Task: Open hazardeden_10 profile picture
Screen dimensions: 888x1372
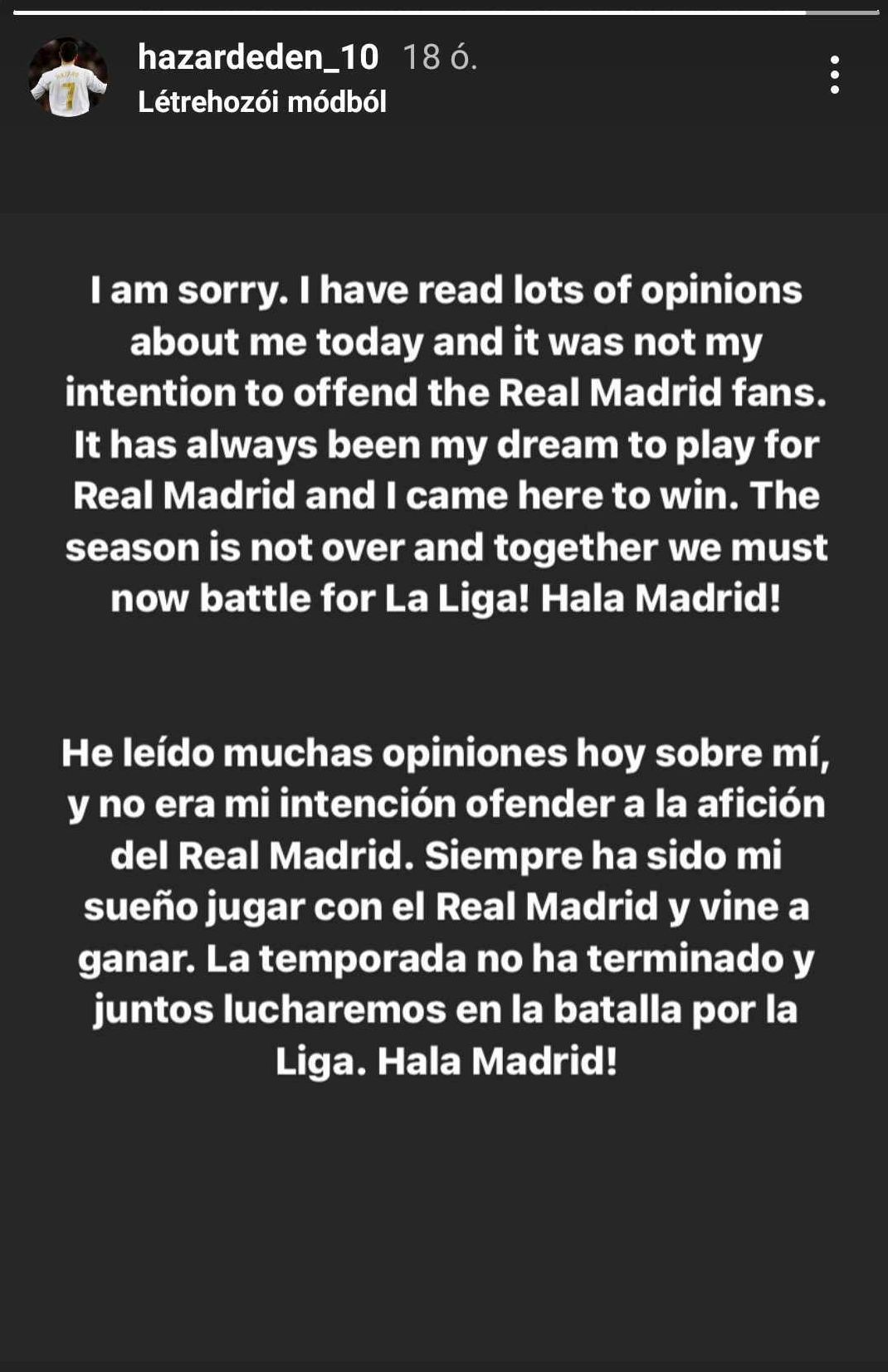Action: tap(68, 77)
